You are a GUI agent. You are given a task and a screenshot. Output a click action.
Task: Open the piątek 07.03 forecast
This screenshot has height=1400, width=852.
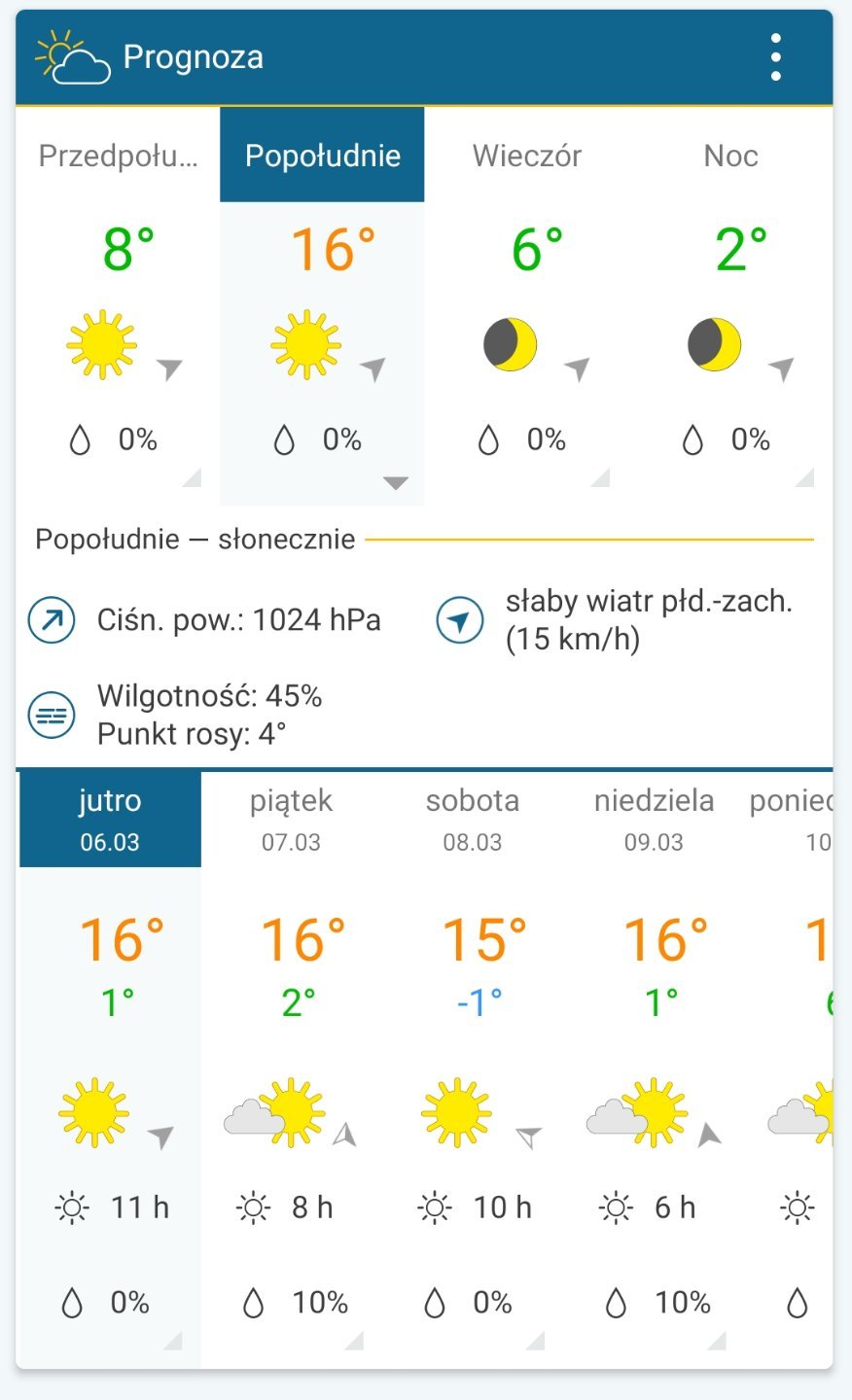coord(291,819)
